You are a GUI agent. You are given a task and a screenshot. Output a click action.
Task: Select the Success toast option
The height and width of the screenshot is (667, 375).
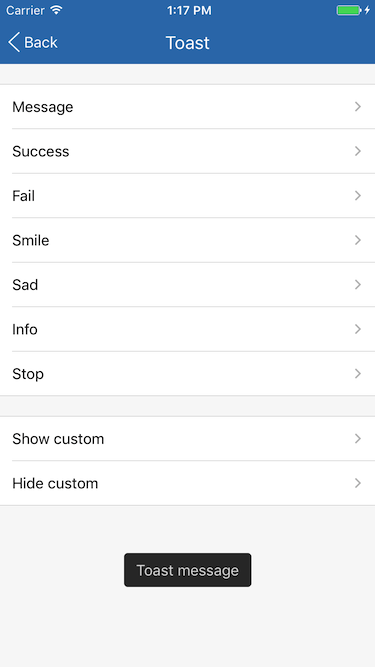[188, 151]
